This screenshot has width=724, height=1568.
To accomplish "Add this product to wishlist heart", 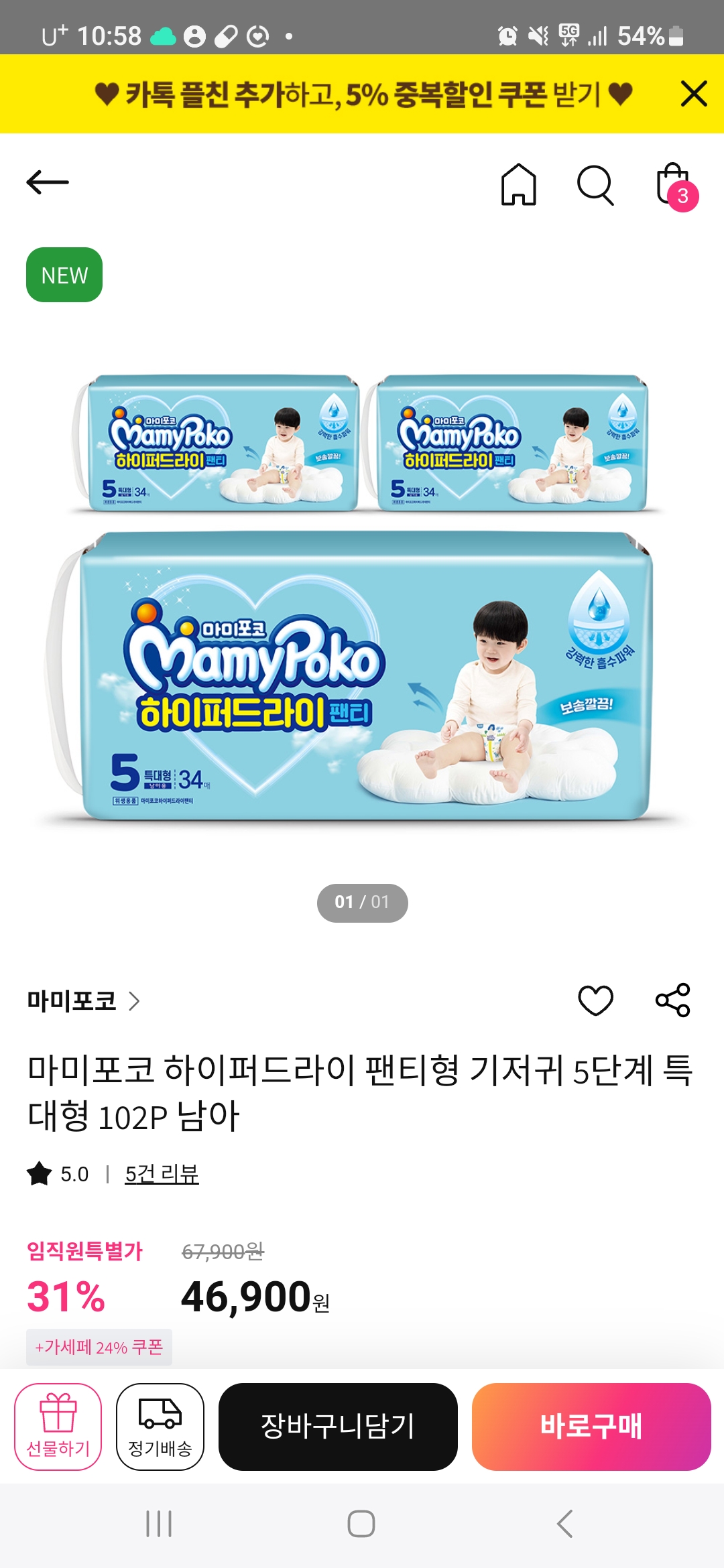I will tap(595, 1001).
